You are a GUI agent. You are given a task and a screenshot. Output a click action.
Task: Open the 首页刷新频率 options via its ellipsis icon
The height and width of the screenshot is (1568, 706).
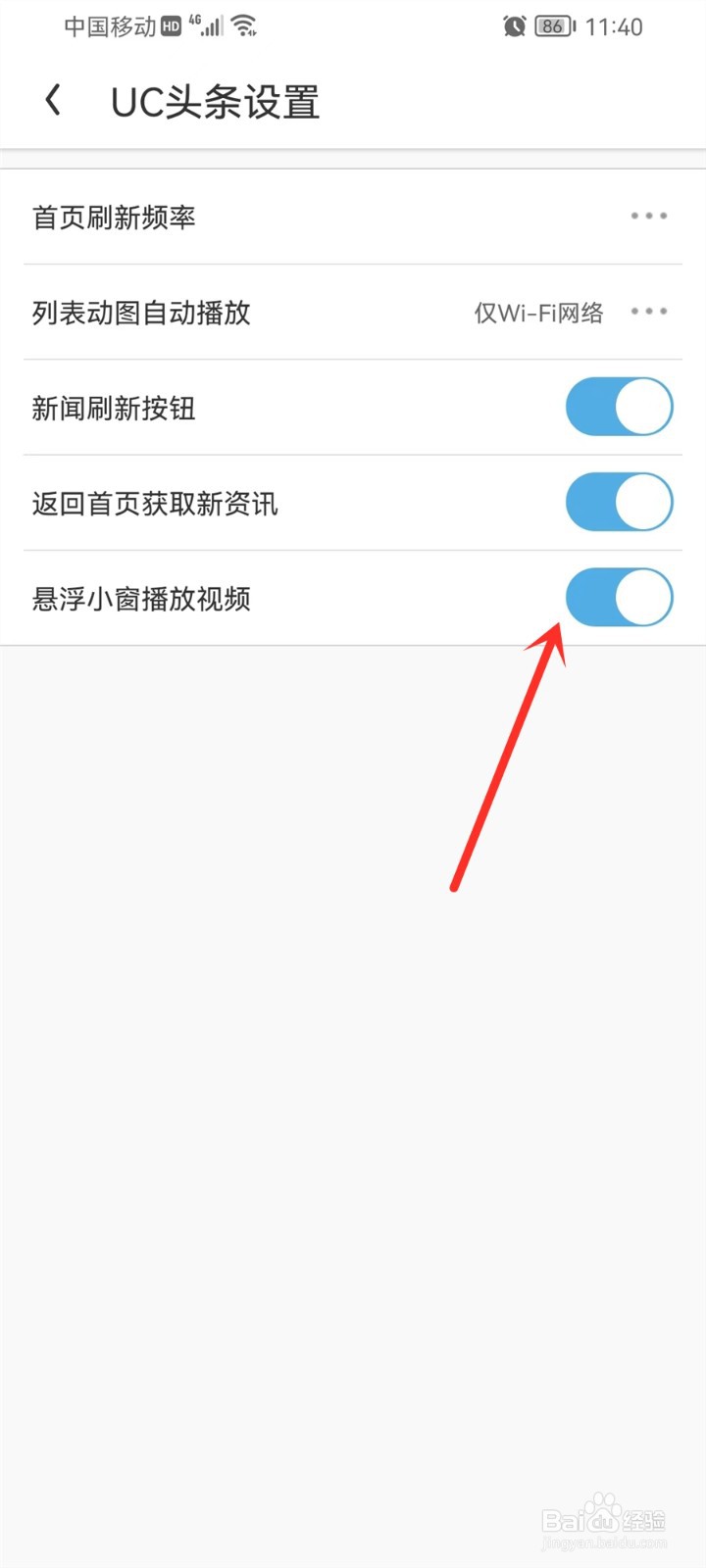tap(647, 216)
